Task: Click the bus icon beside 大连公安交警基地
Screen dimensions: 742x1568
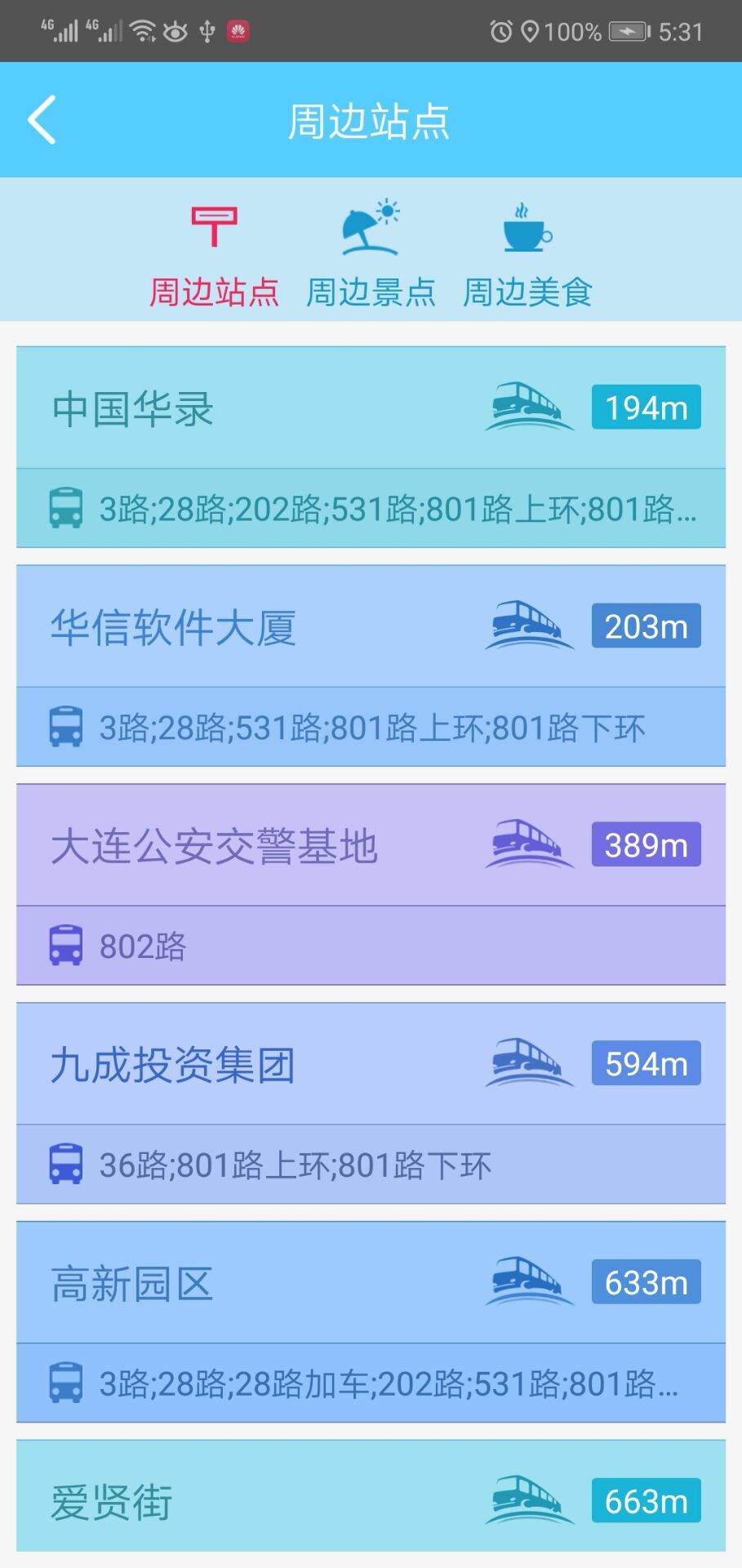Action: (x=527, y=845)
